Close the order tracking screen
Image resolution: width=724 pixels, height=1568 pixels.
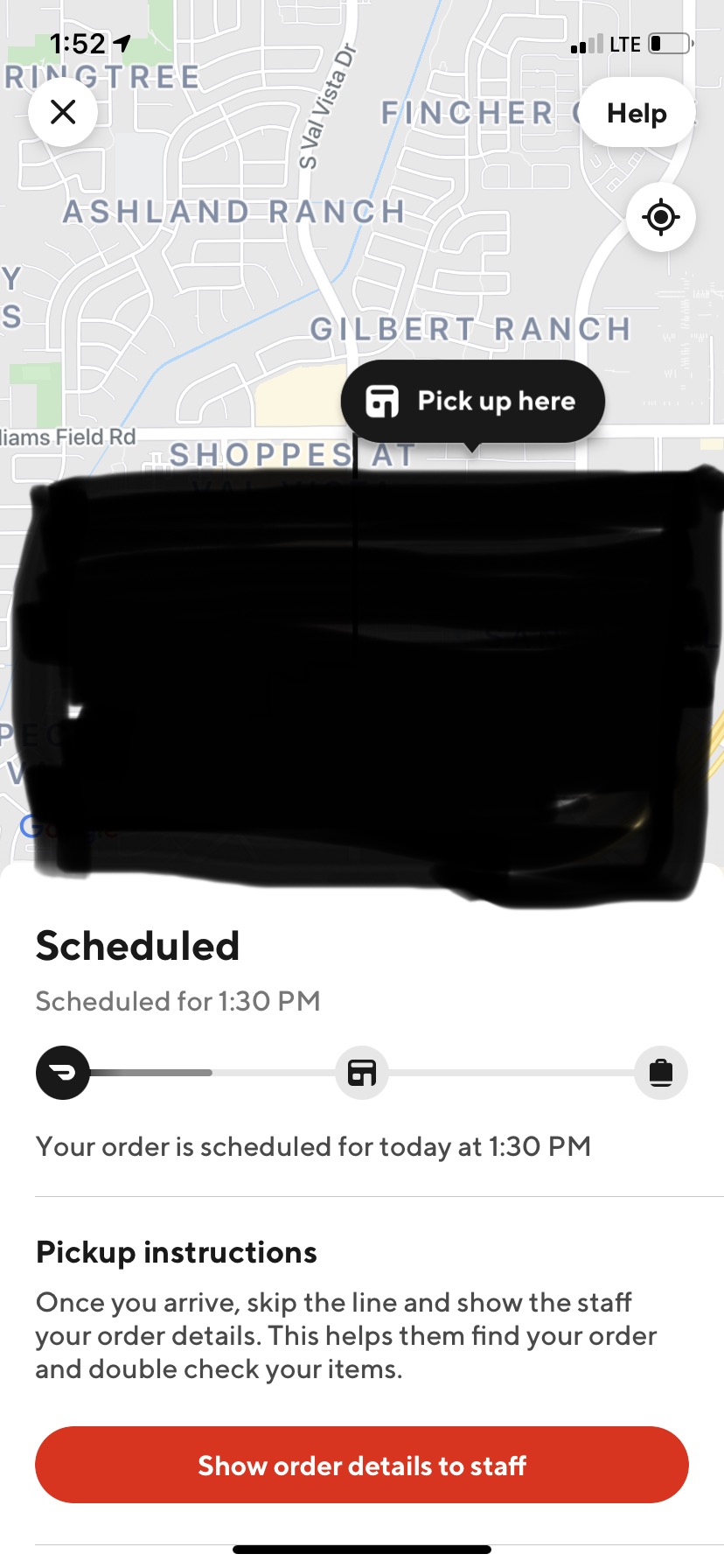point(63,112)
